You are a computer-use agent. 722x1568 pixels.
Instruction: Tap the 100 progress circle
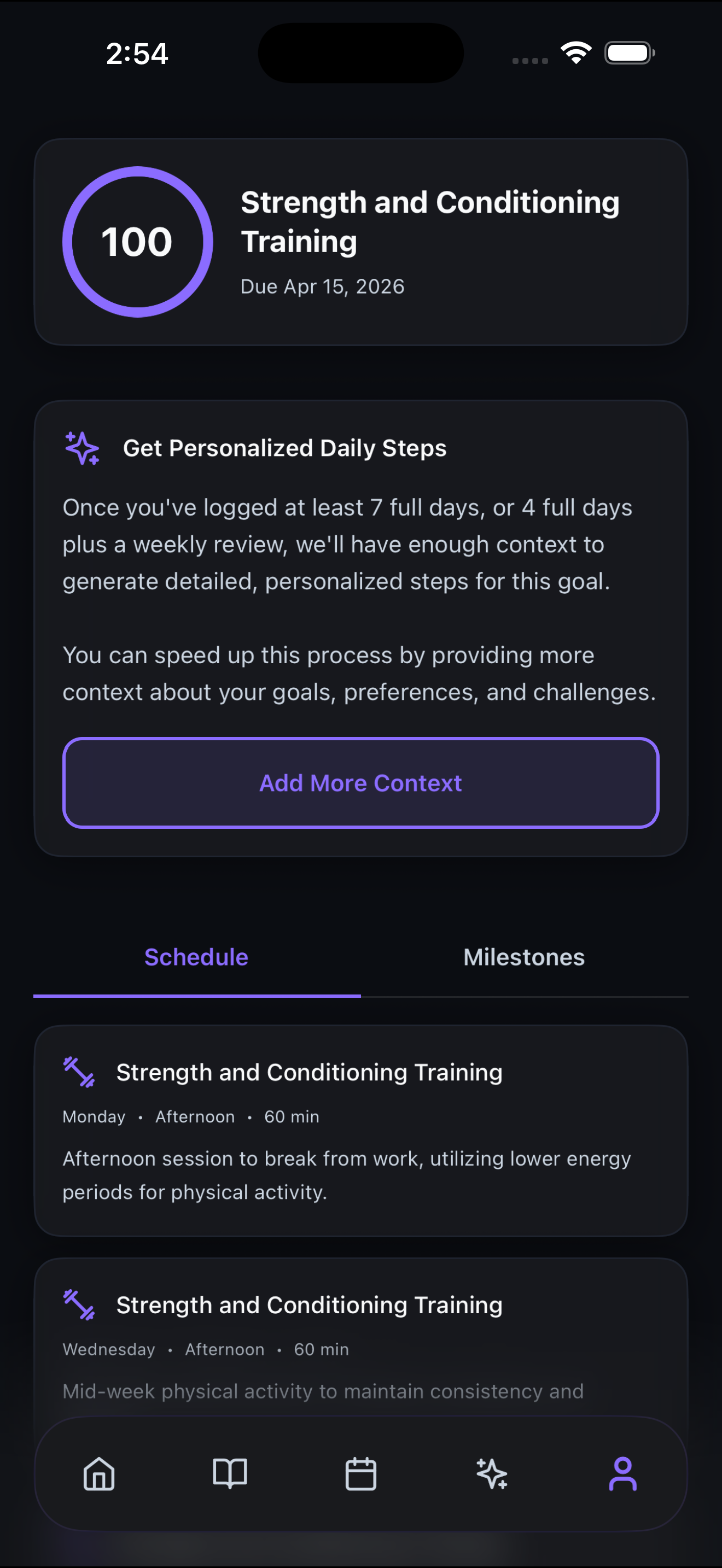point(138,240)
